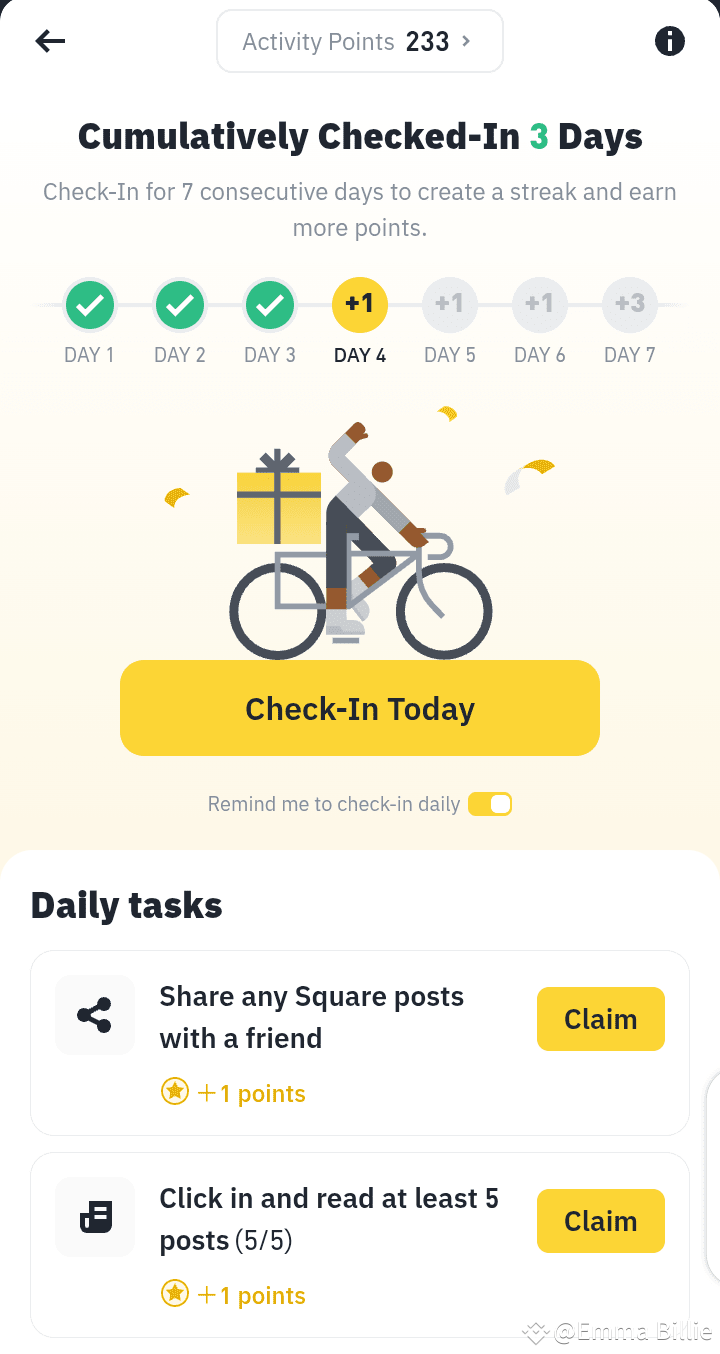This screenshot has width=720, height=1354.
Task: Click the +1 points label on share task
Action: (x=250, y=1092)
